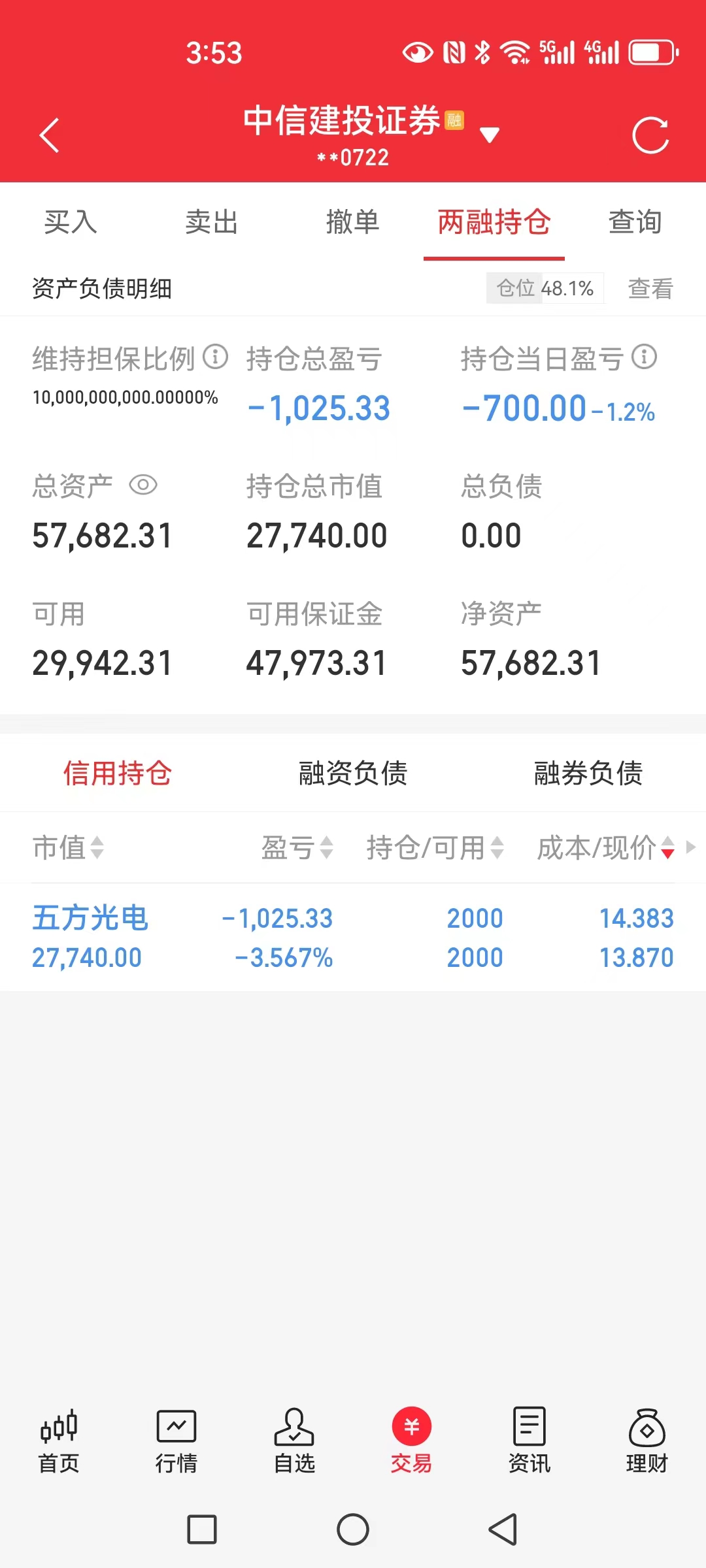Switch to 融券负债 section
This screenshot has height=1568, width=706.
pos(588,773)
